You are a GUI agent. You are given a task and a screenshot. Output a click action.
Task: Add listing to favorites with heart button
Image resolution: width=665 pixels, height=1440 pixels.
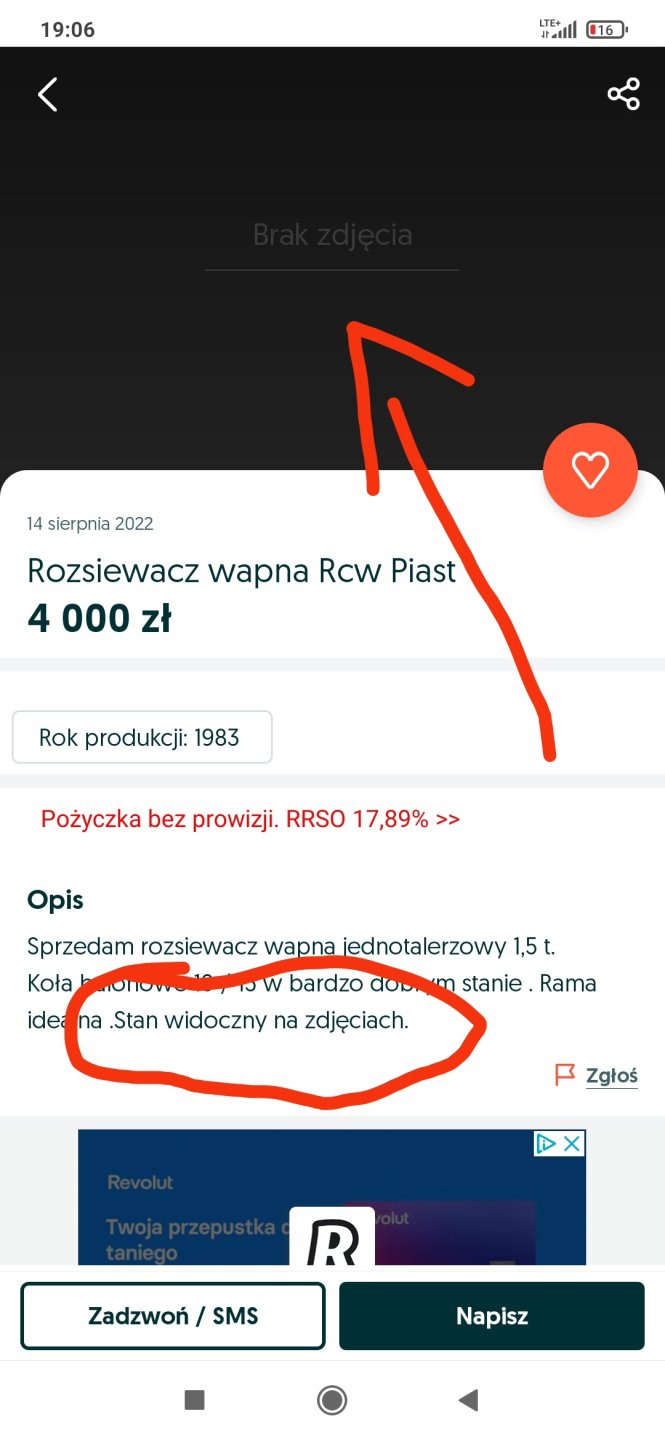(590, 470)
